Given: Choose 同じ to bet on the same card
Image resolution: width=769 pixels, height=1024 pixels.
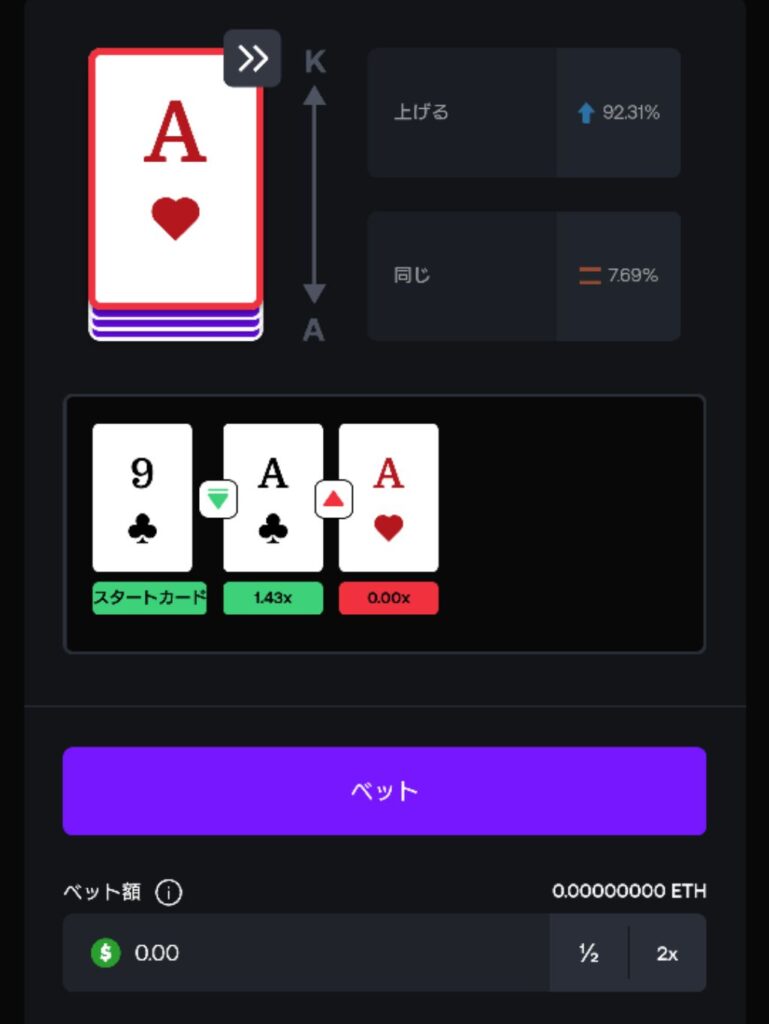Looking at the screenshot, I should (523, 276).
